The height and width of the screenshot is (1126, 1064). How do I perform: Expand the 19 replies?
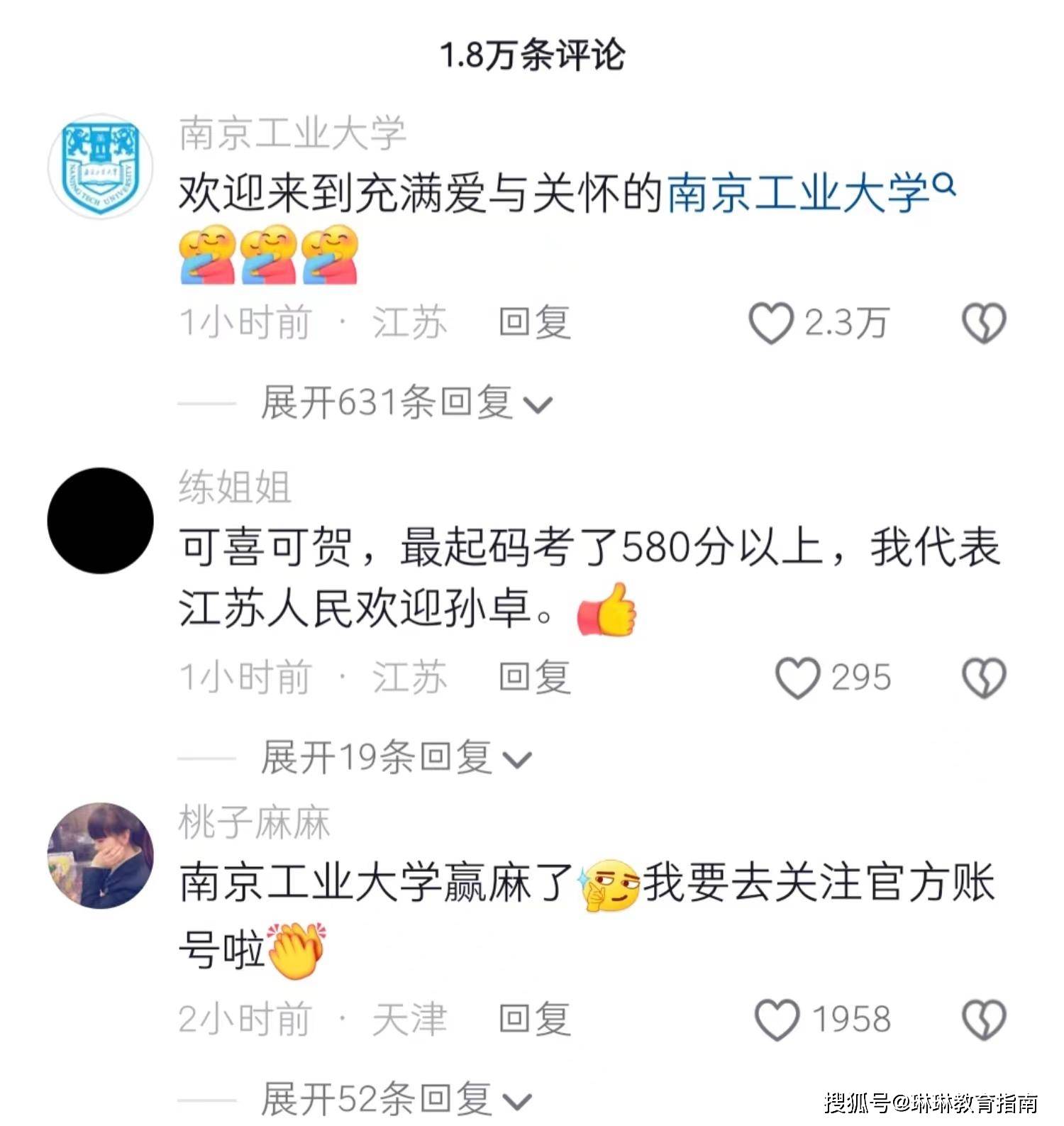click(394, 758)
